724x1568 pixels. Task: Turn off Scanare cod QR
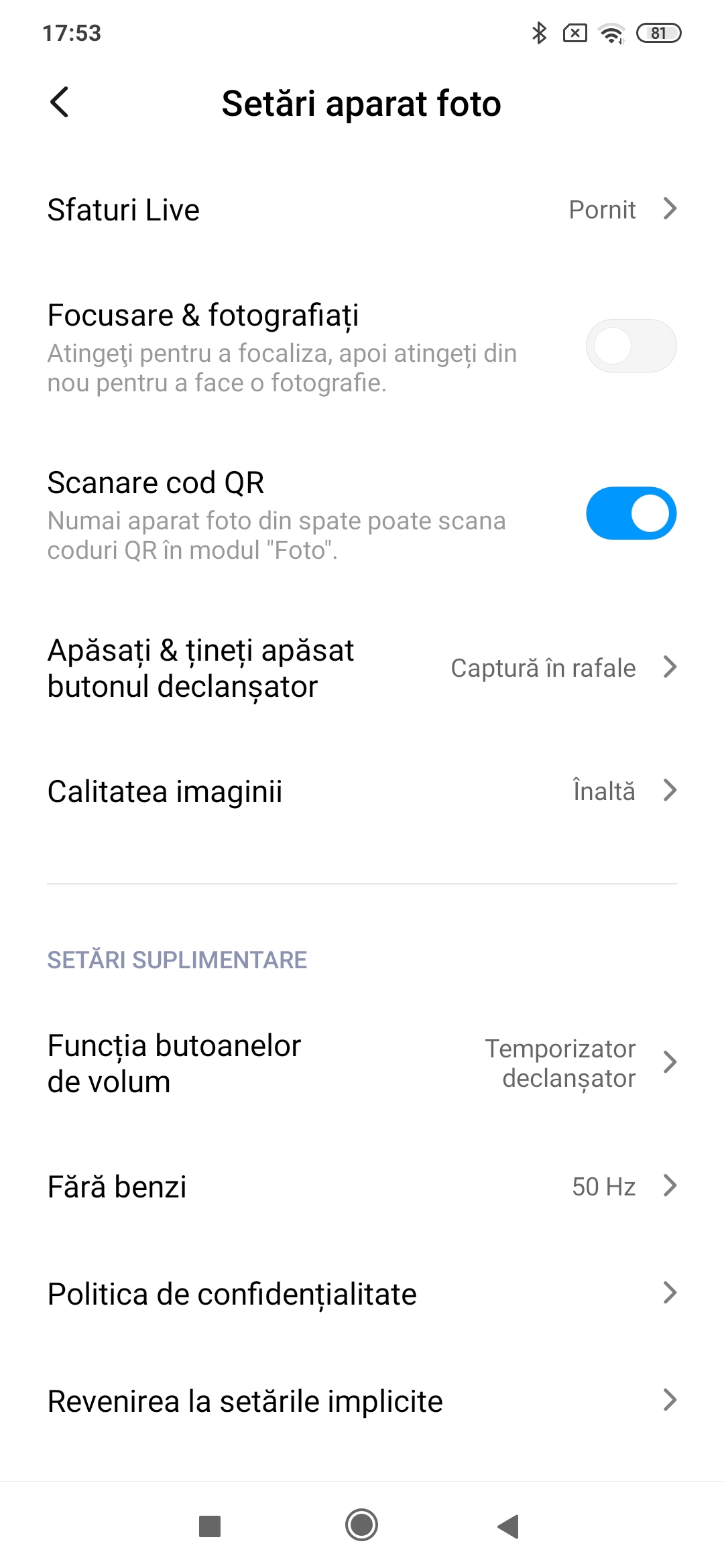tap(631, 513)
